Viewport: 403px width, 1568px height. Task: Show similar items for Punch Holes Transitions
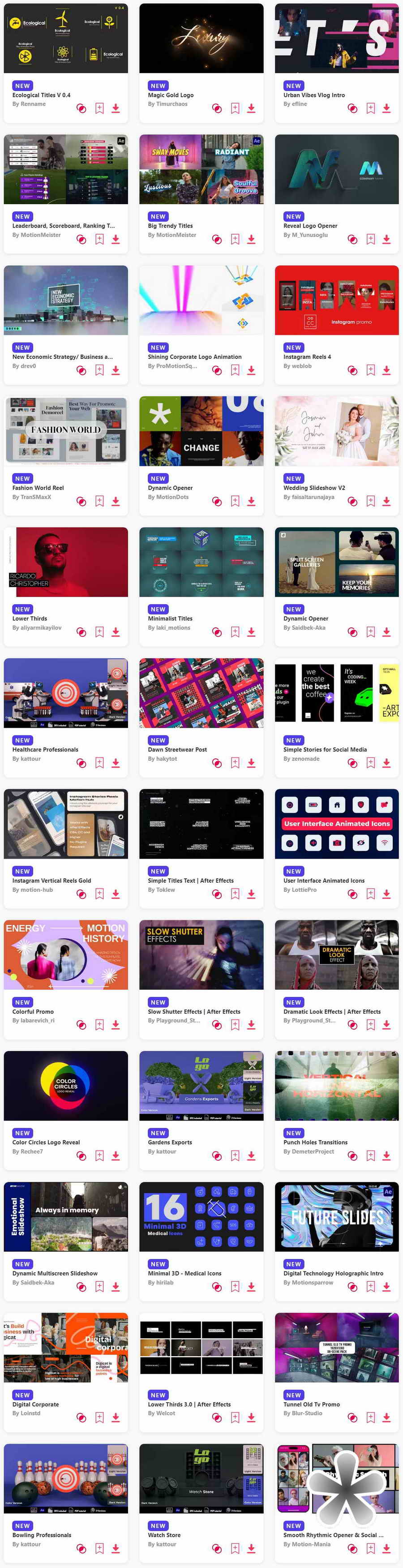click(352, 1156)
